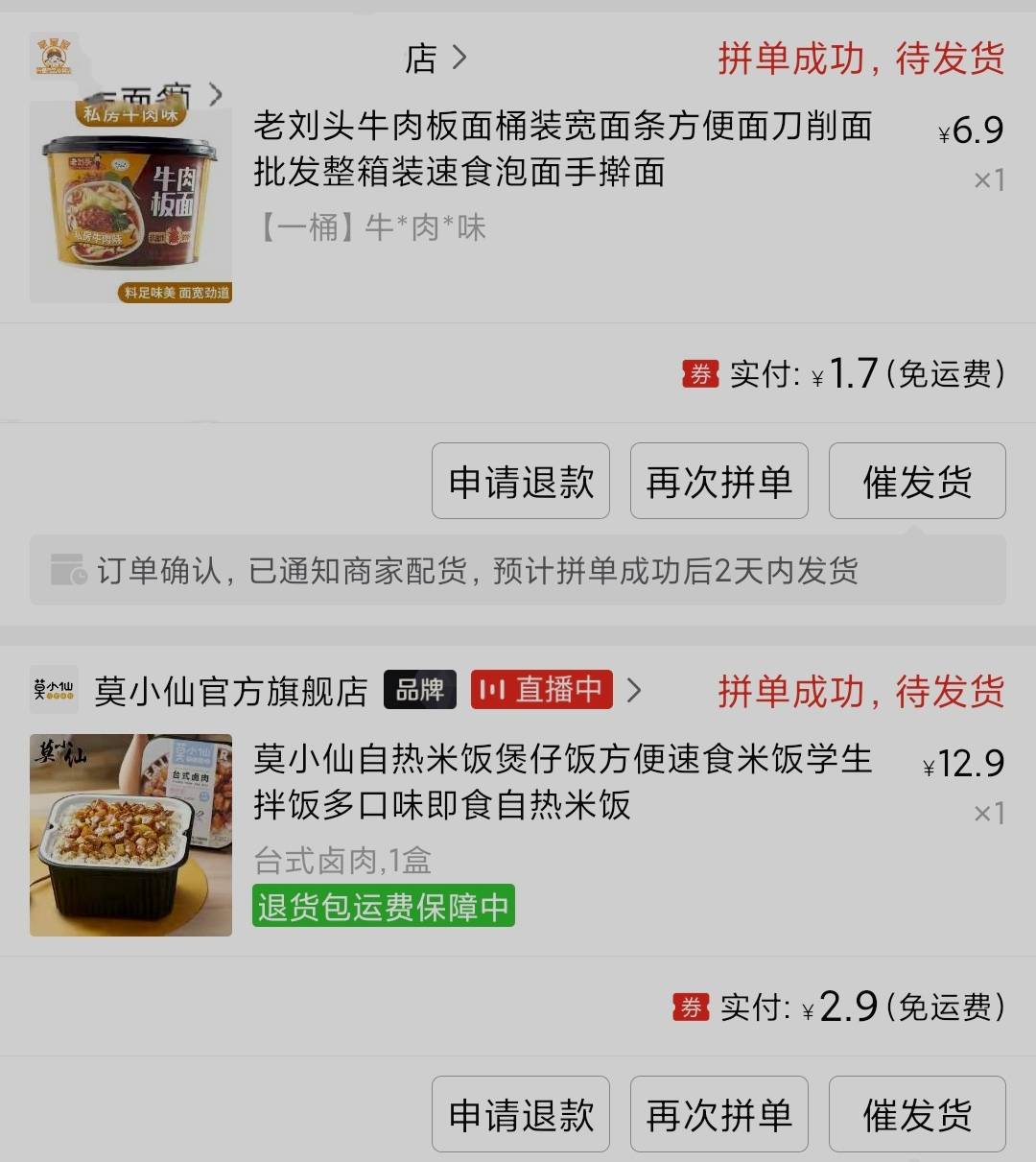Click the green 退货包运费保障中 badge

click(x=383, y=906)
